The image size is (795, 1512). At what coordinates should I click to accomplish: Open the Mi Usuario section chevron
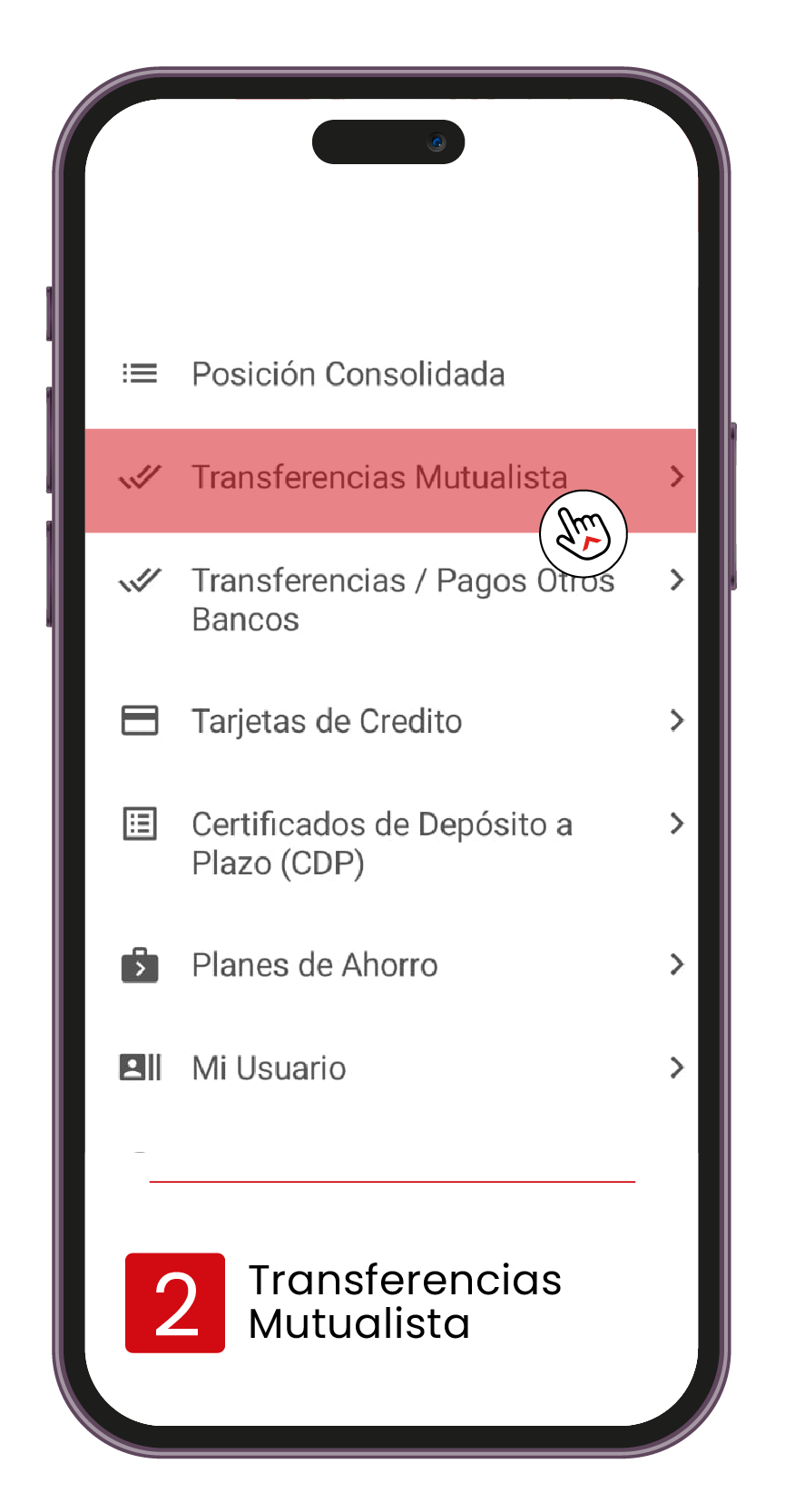point(677,1068)
